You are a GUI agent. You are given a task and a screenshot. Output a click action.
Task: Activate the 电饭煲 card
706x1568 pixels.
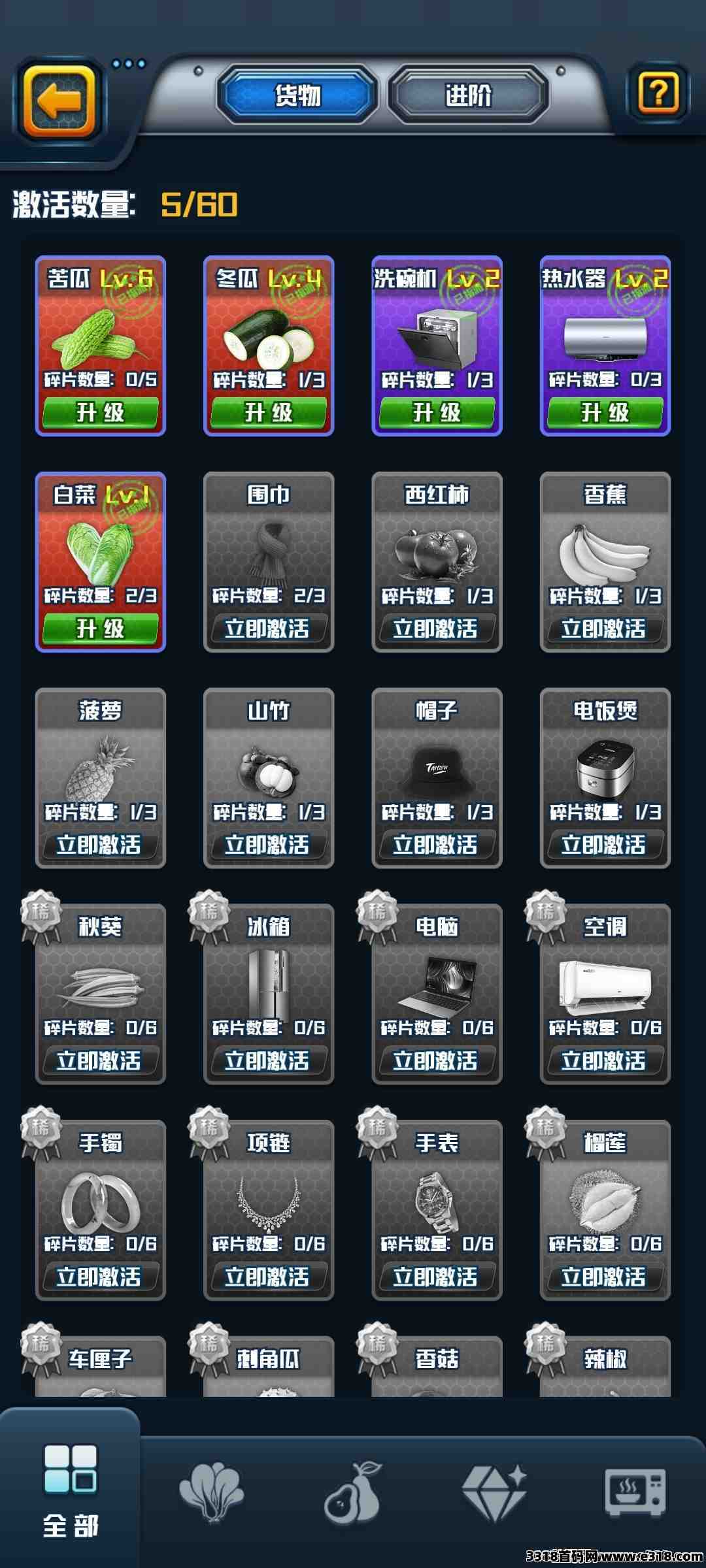point(605,845)
